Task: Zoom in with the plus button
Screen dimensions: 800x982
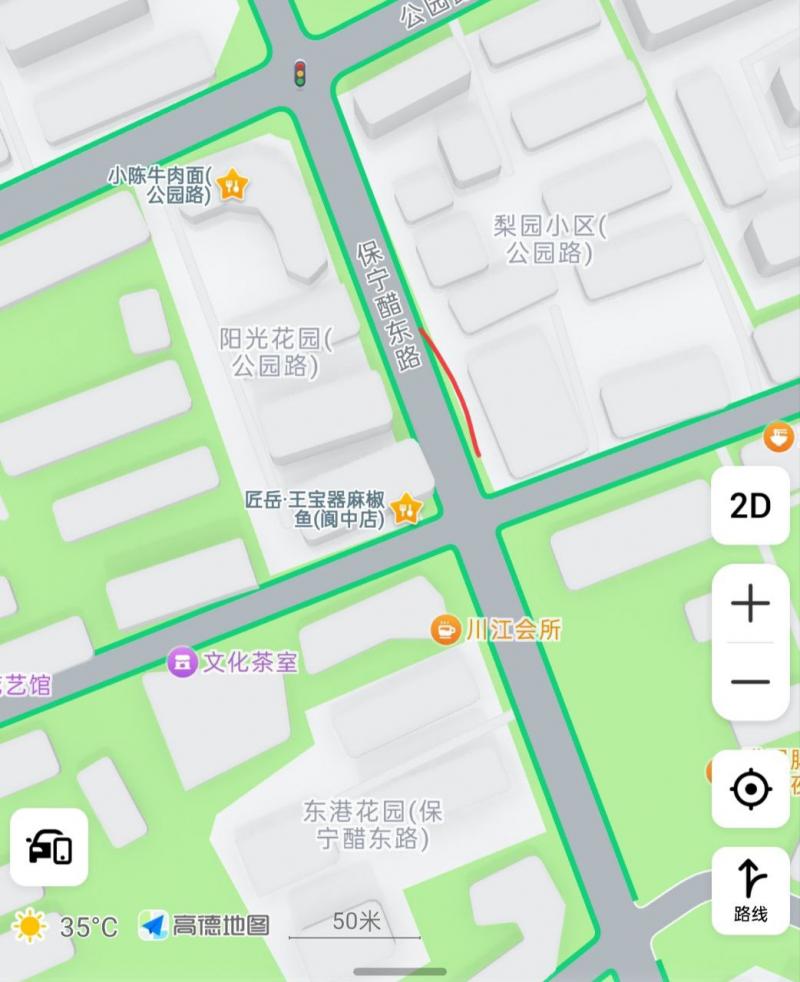Action: 750,604
